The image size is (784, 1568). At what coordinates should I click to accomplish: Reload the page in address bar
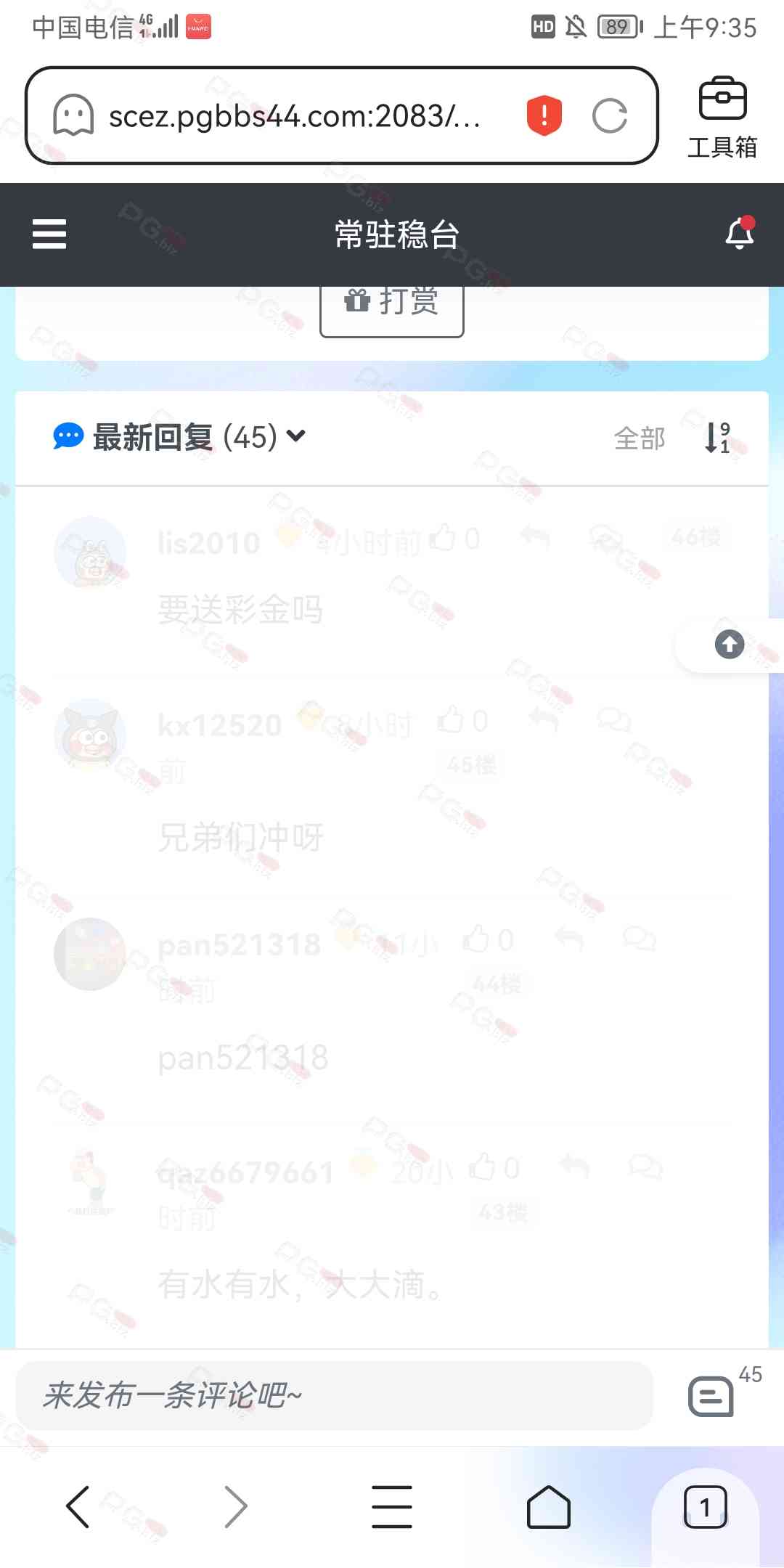pos(609,116)
